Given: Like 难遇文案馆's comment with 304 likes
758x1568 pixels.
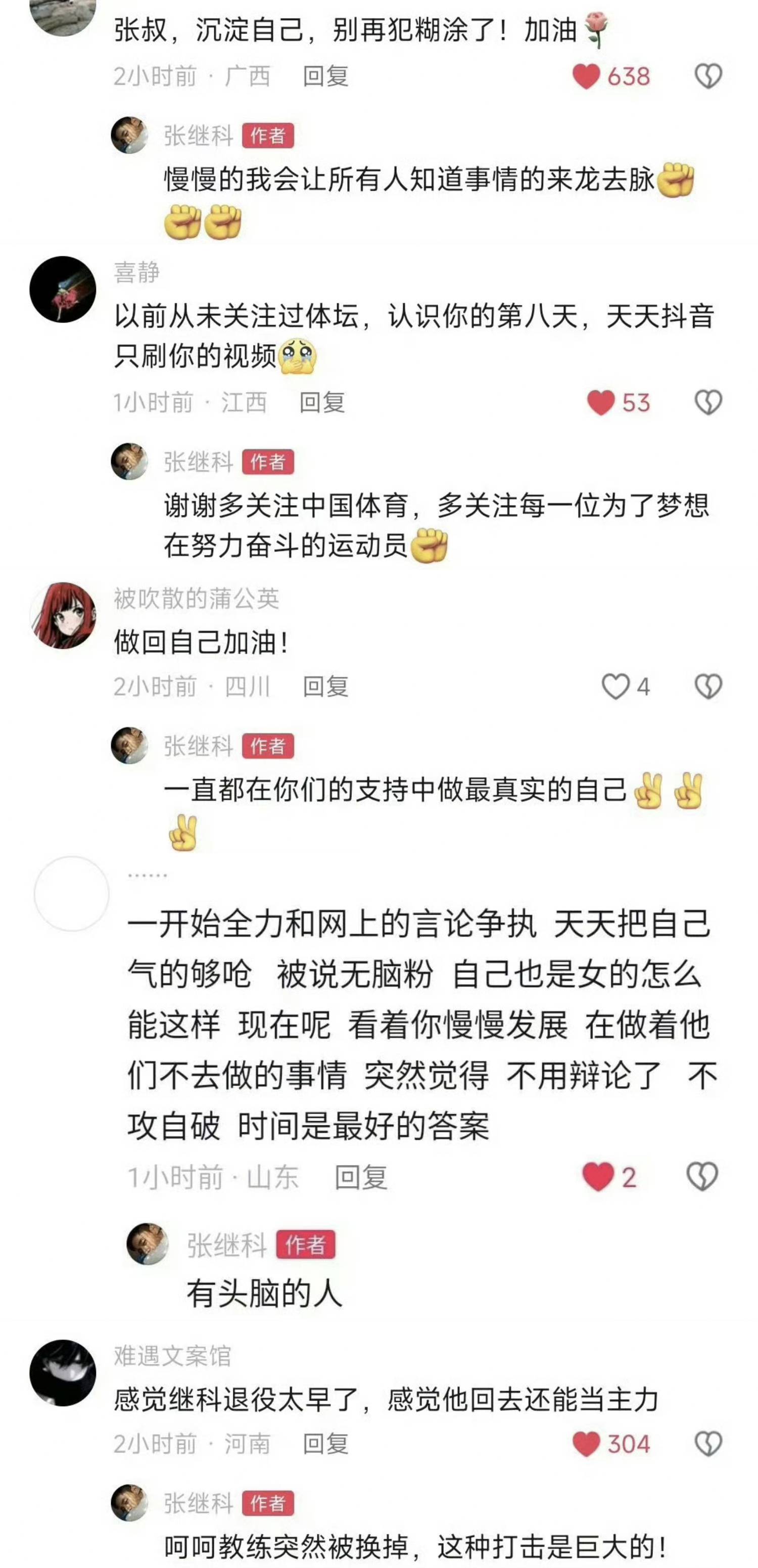Looking at the screenshot, I should [x=587, y=1445].
